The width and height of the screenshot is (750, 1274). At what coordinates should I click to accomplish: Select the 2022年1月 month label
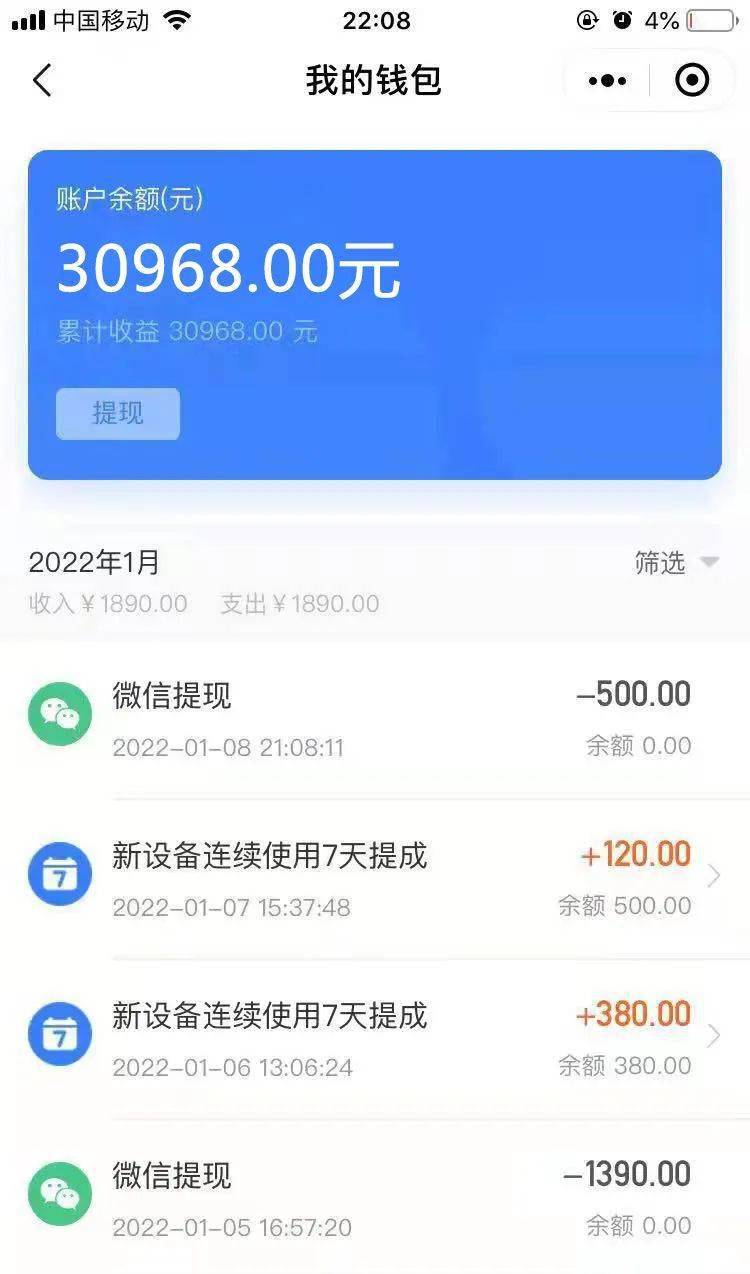[x=95, y=563]
